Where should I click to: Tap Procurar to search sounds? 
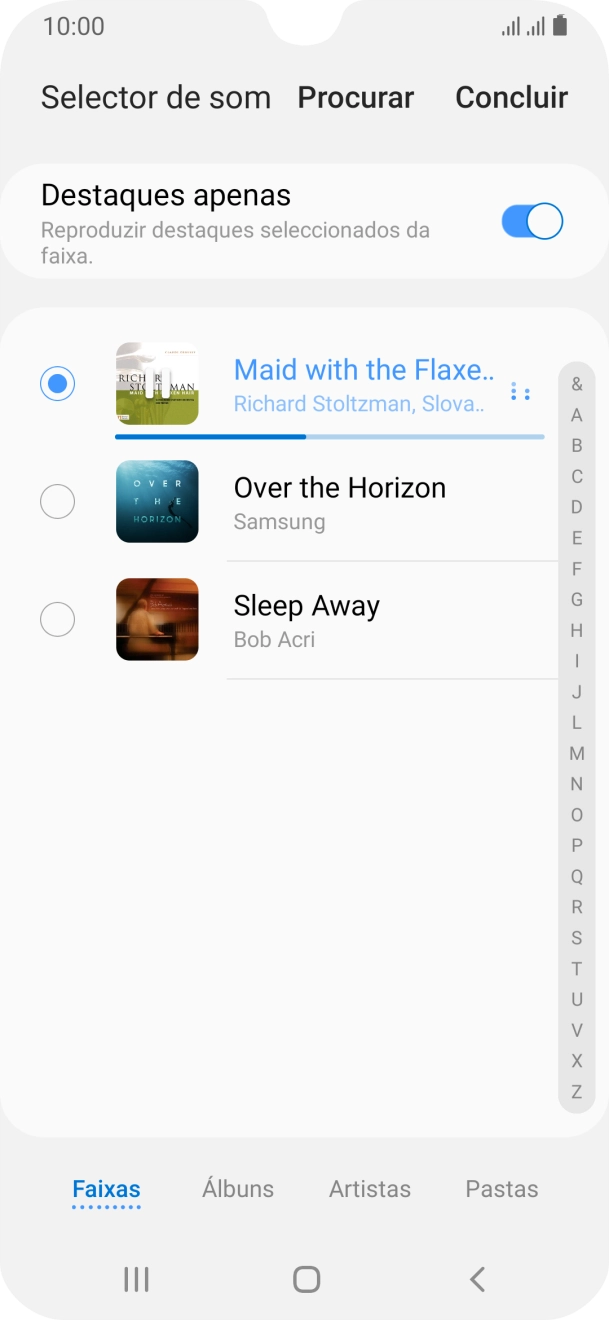(356, 97)
